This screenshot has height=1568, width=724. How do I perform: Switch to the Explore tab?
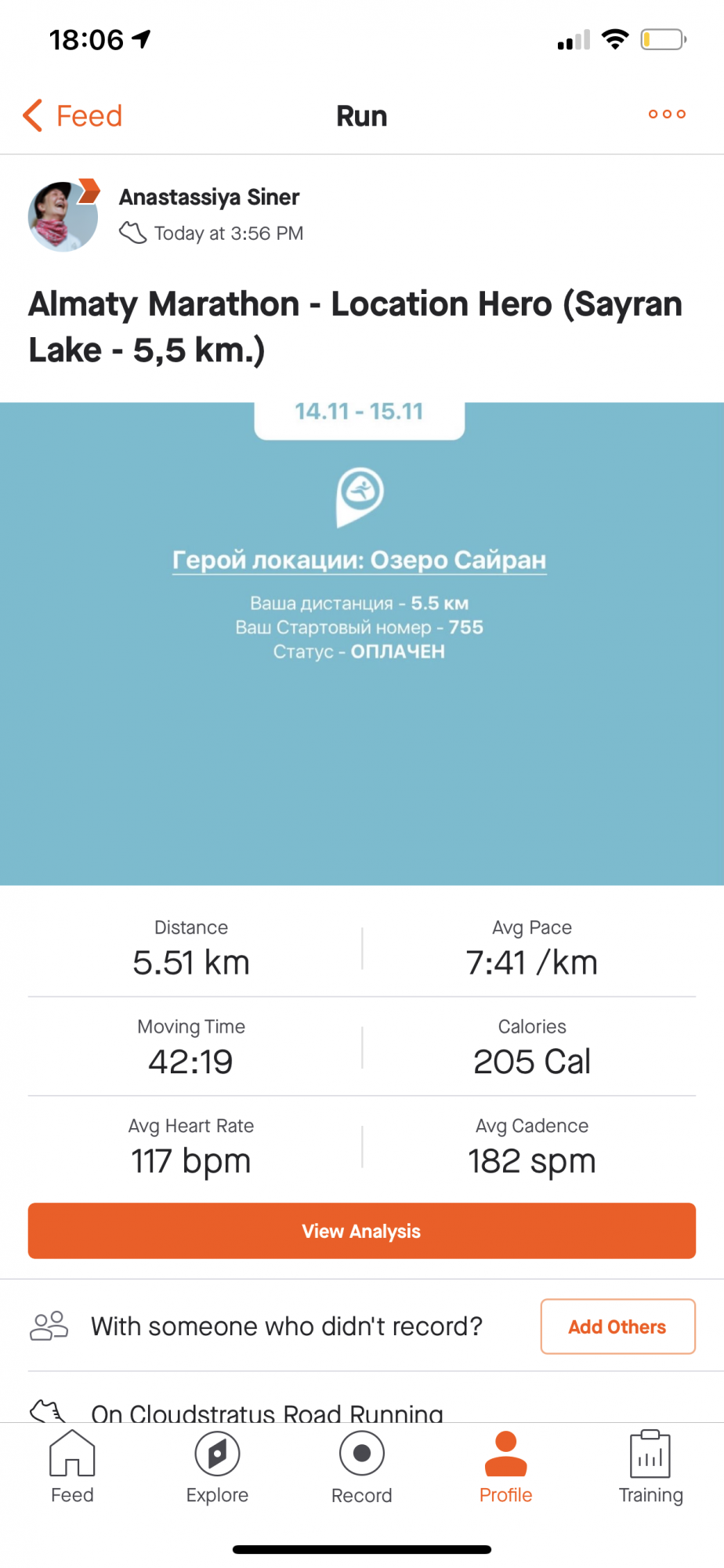pos(217,1466)
